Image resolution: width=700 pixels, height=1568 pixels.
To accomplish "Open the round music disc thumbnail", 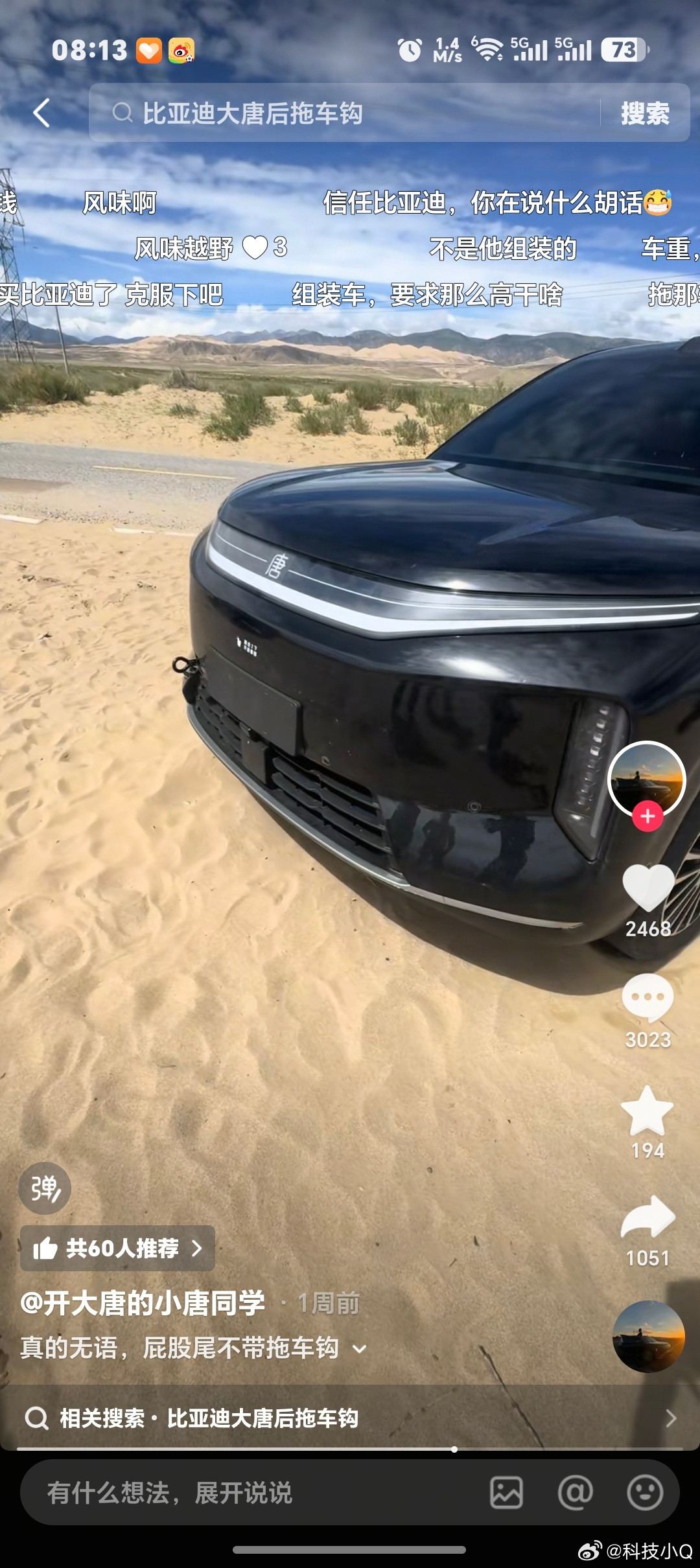I will click(648, 1336).
